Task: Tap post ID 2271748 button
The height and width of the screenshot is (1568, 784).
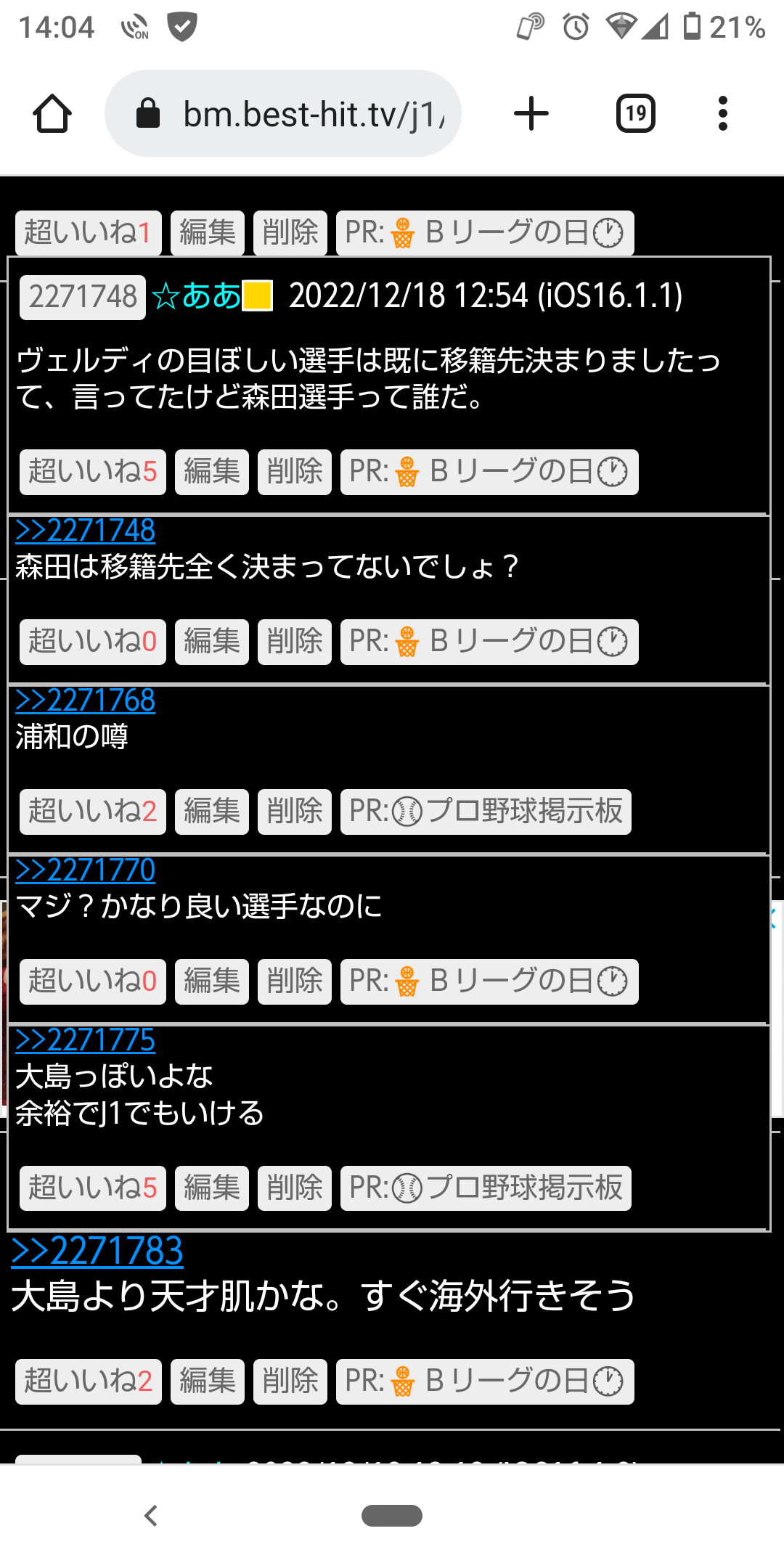Action: click(83, 297)
